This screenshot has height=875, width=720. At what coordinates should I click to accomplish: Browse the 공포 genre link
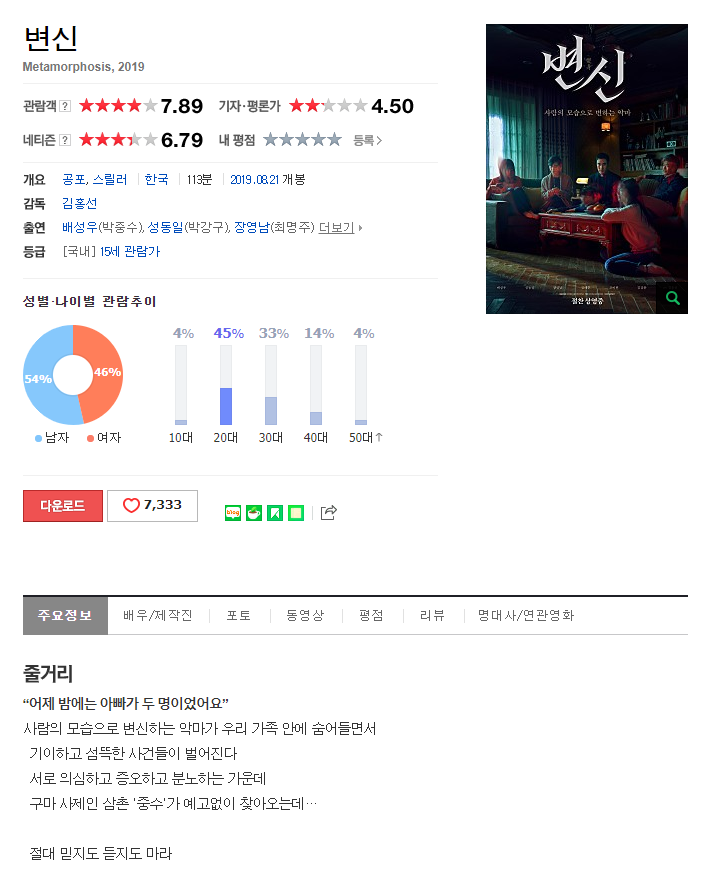click(74, 180)
